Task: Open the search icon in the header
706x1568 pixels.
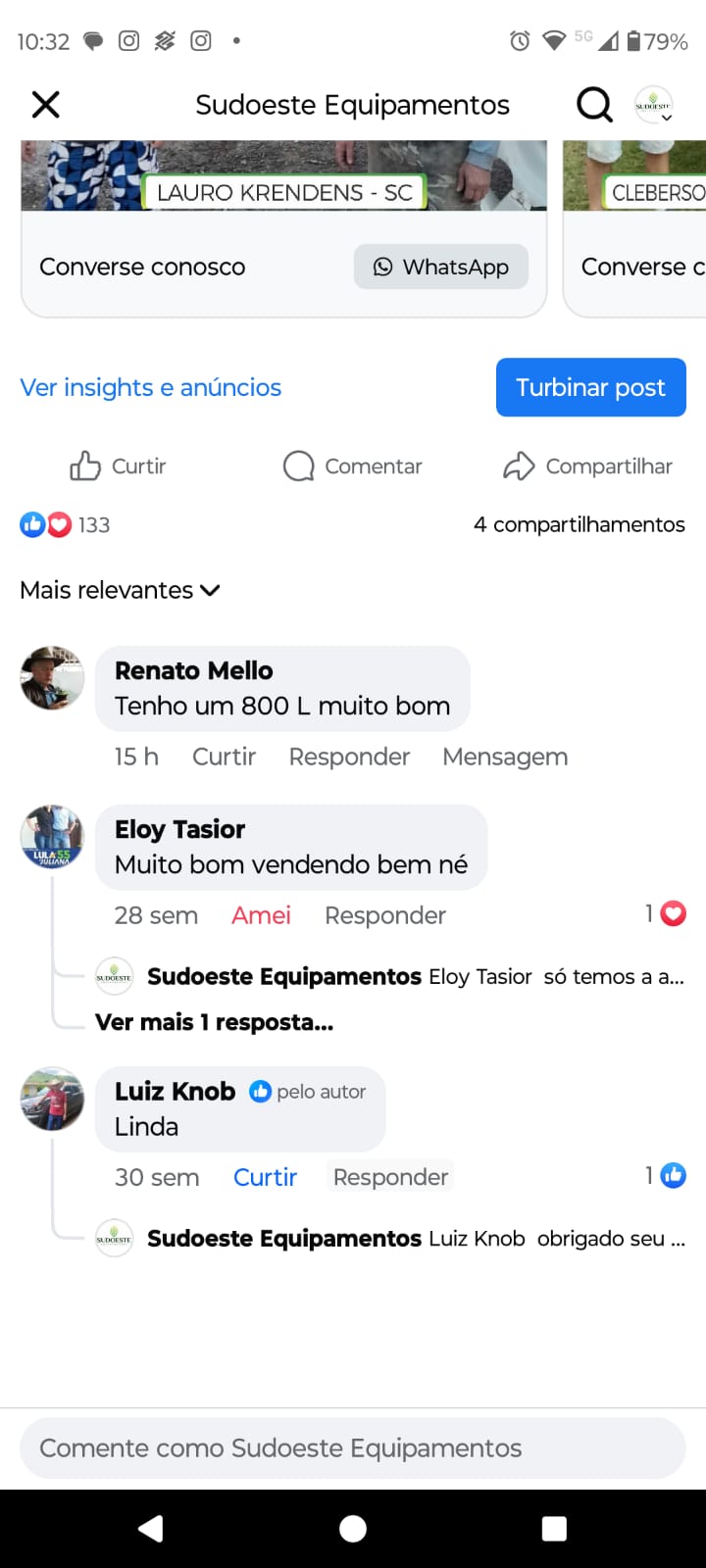Action: [x=594, y=104]
